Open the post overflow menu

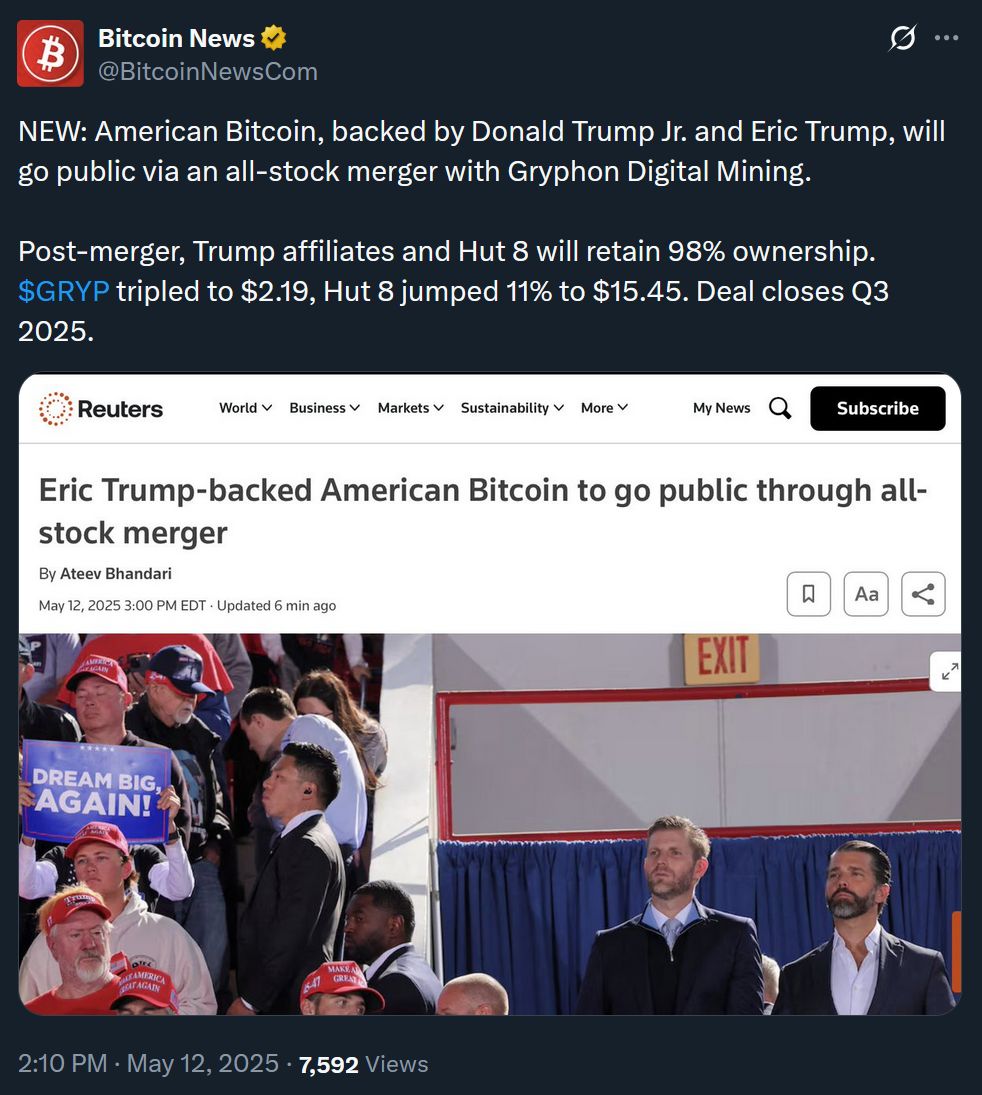click(946, 38)
